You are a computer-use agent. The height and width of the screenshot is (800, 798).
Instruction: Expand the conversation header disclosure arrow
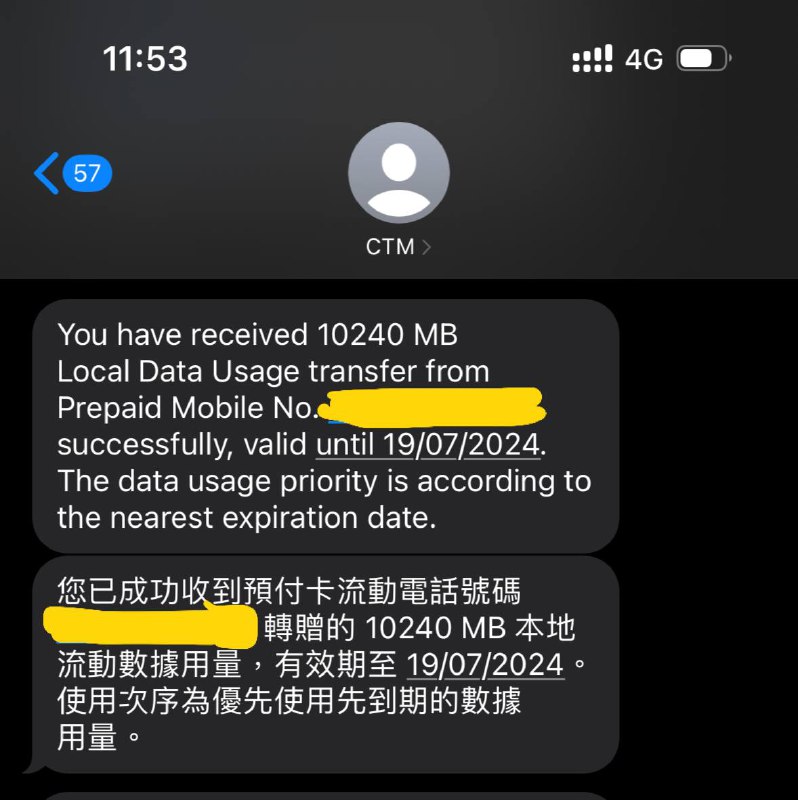(427, 246)
